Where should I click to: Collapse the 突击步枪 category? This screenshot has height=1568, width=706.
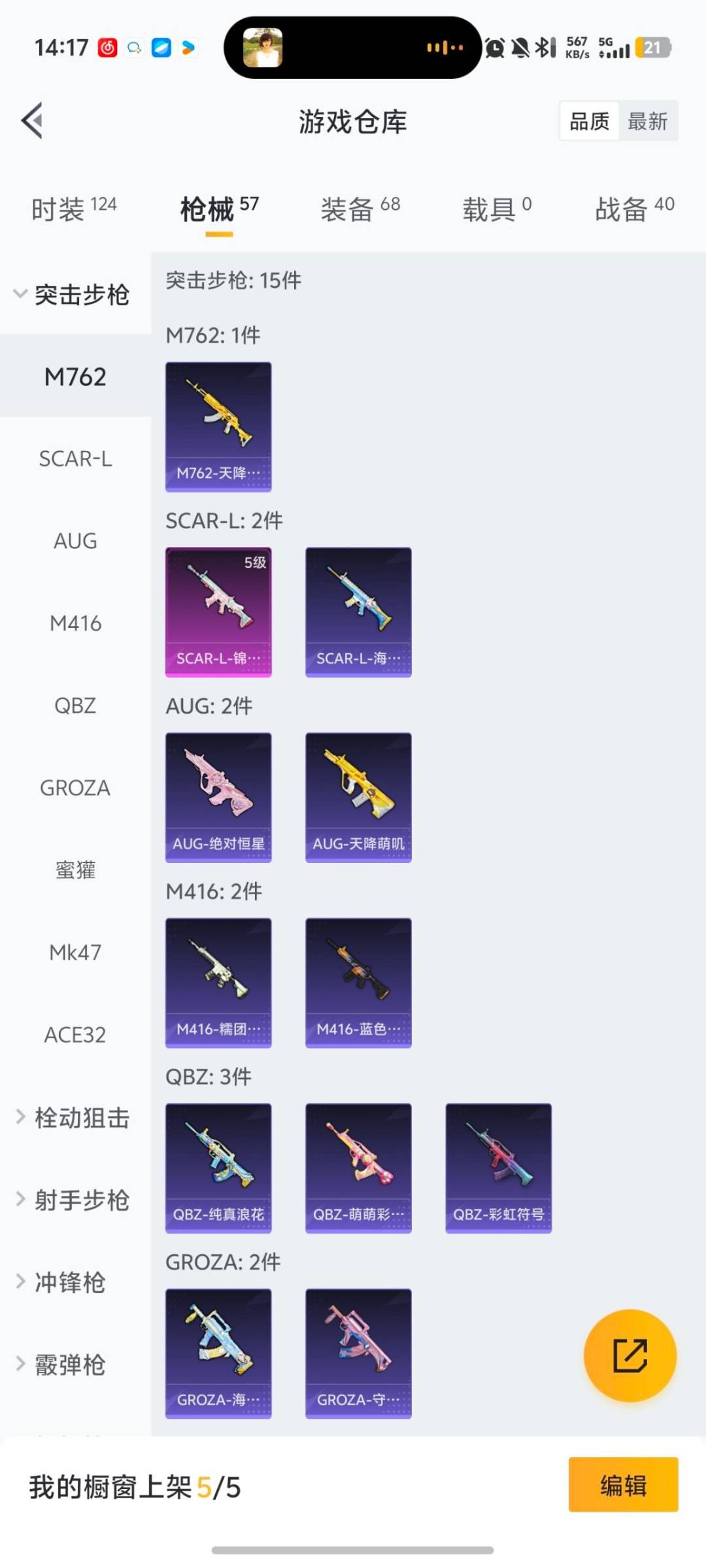(73, 295)
